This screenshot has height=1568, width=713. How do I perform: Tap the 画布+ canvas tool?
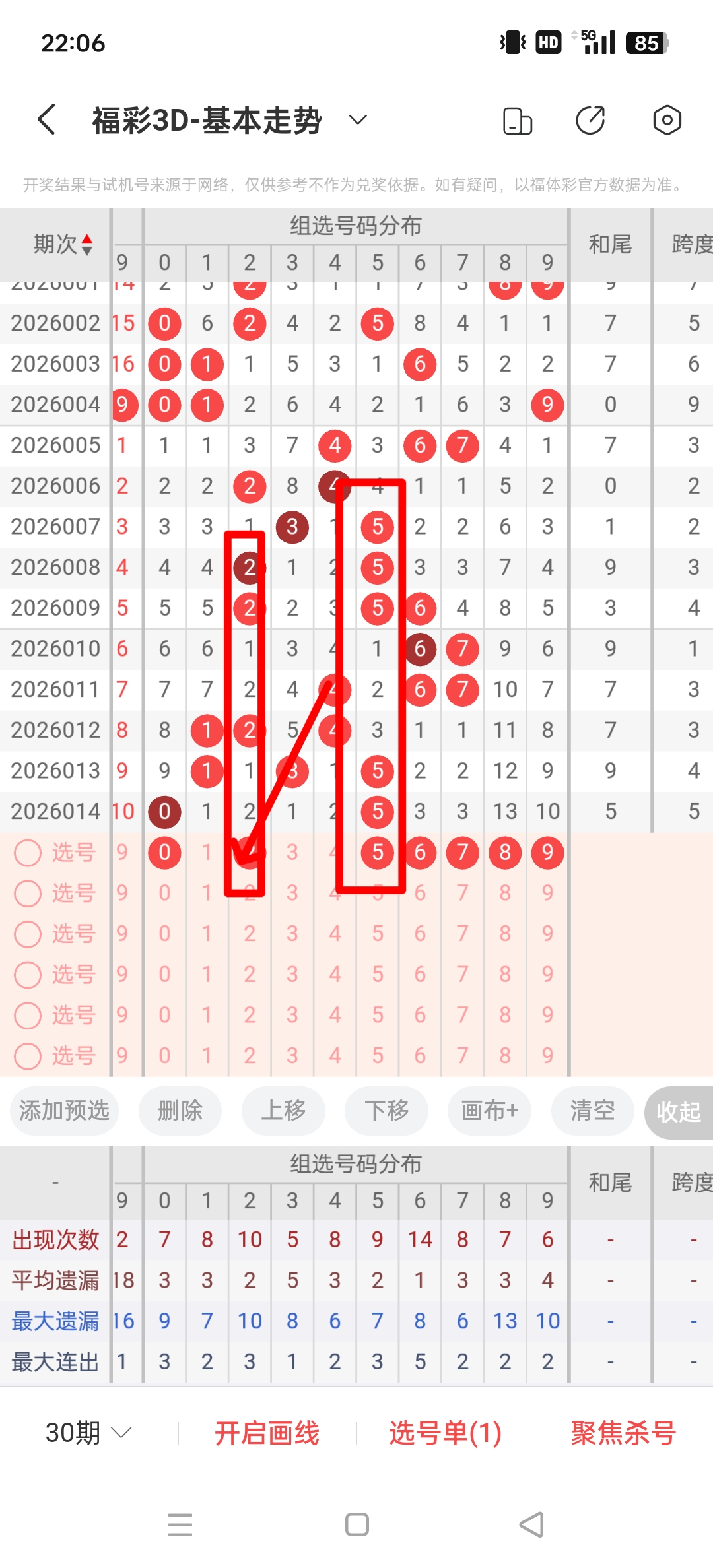(x=489, y=1111)
